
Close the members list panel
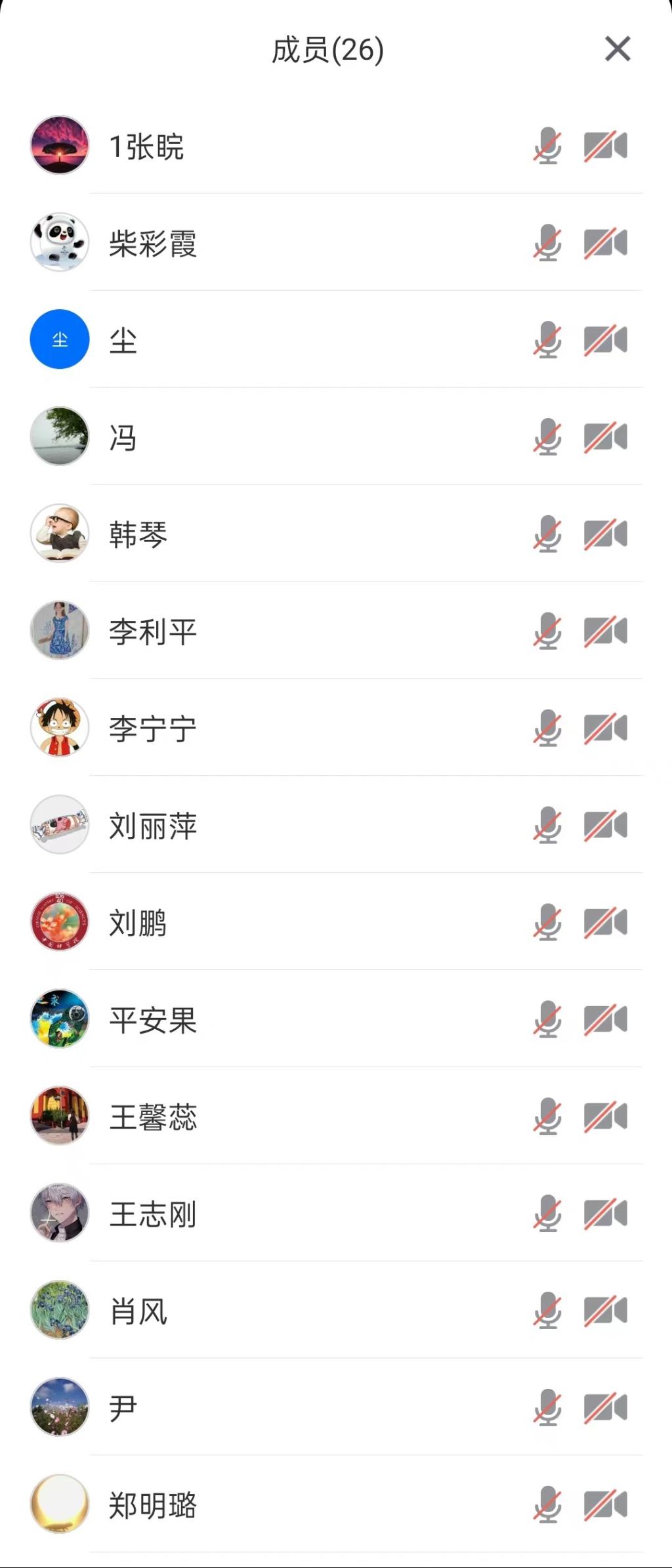(x=618, y=49)
